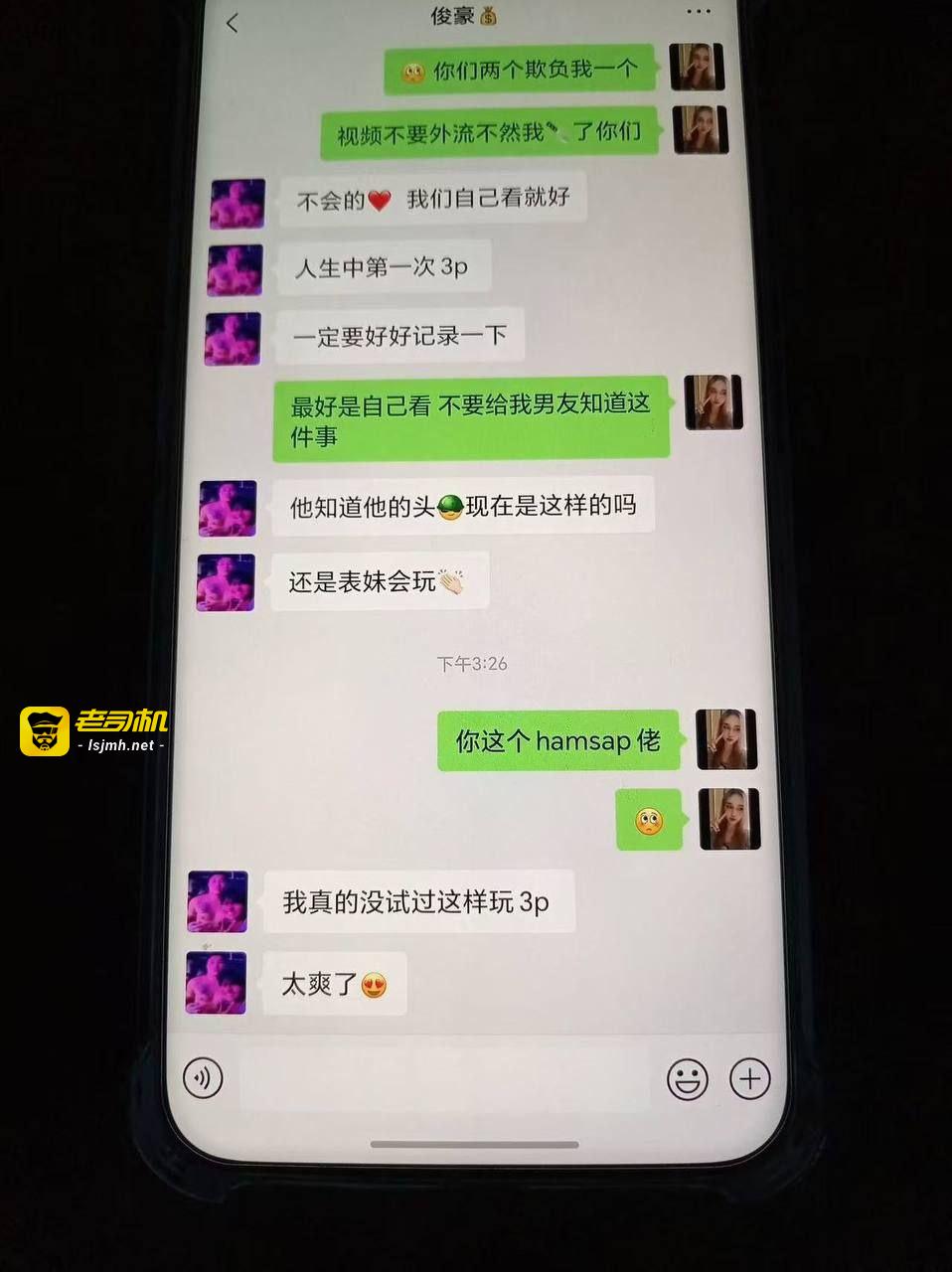
Task: Open the three-dot chat options menu
Action: tap(699, 12)
